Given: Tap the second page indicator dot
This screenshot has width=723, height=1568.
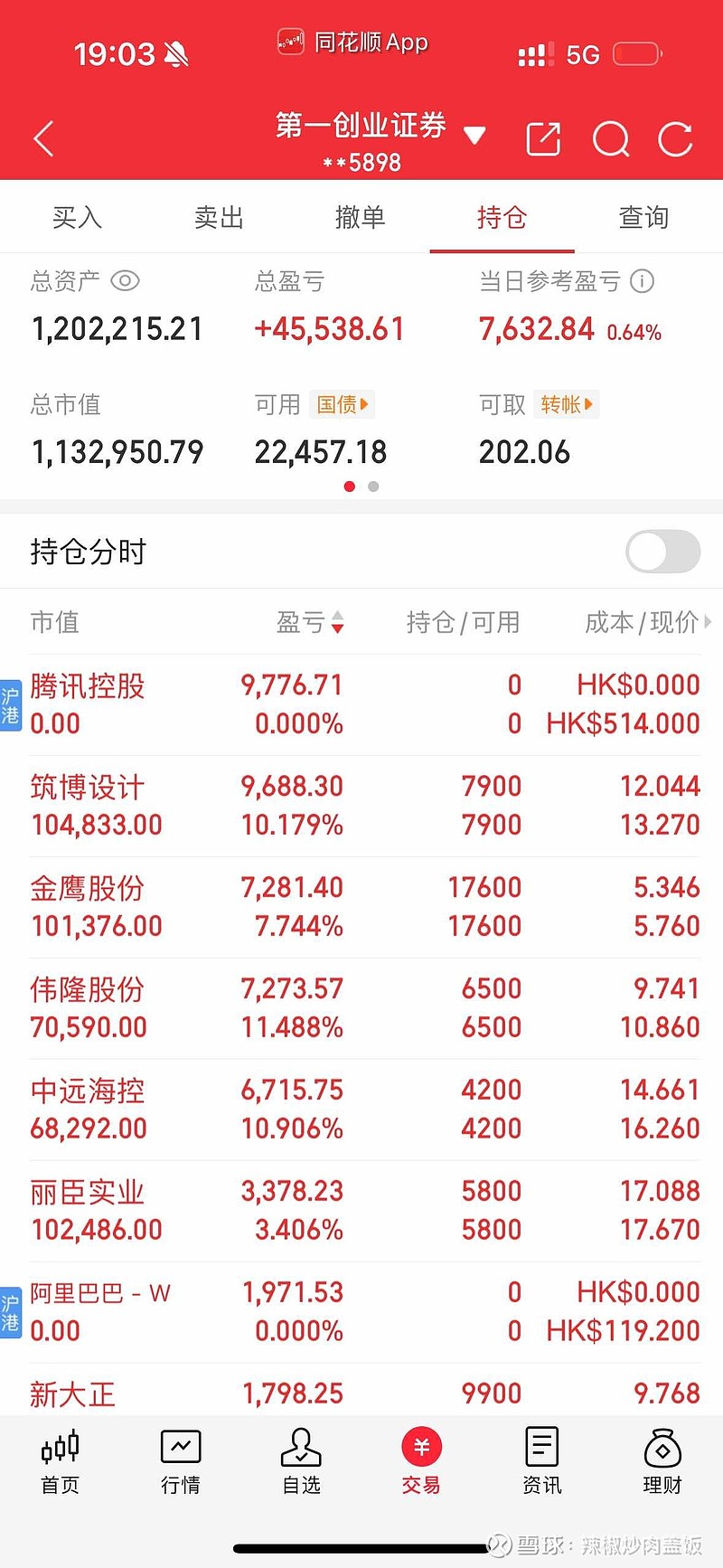Looking at the screenshot, I should coord(373,486).
